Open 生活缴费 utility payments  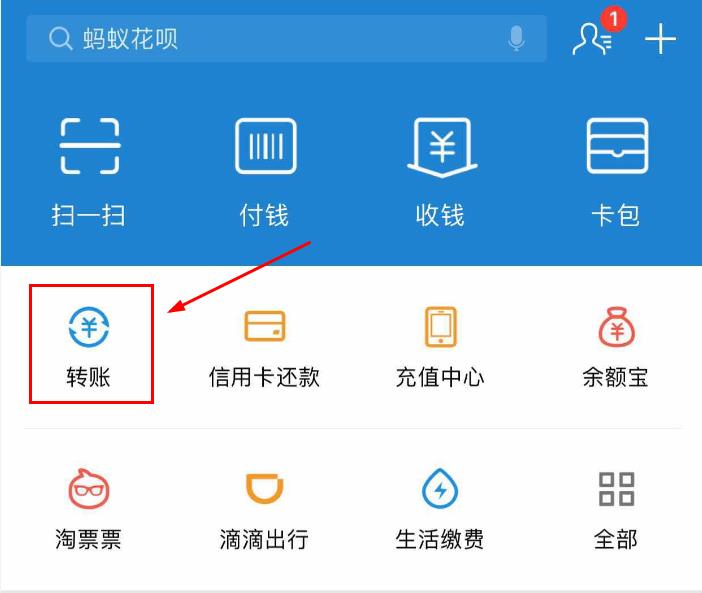(440, 508)
